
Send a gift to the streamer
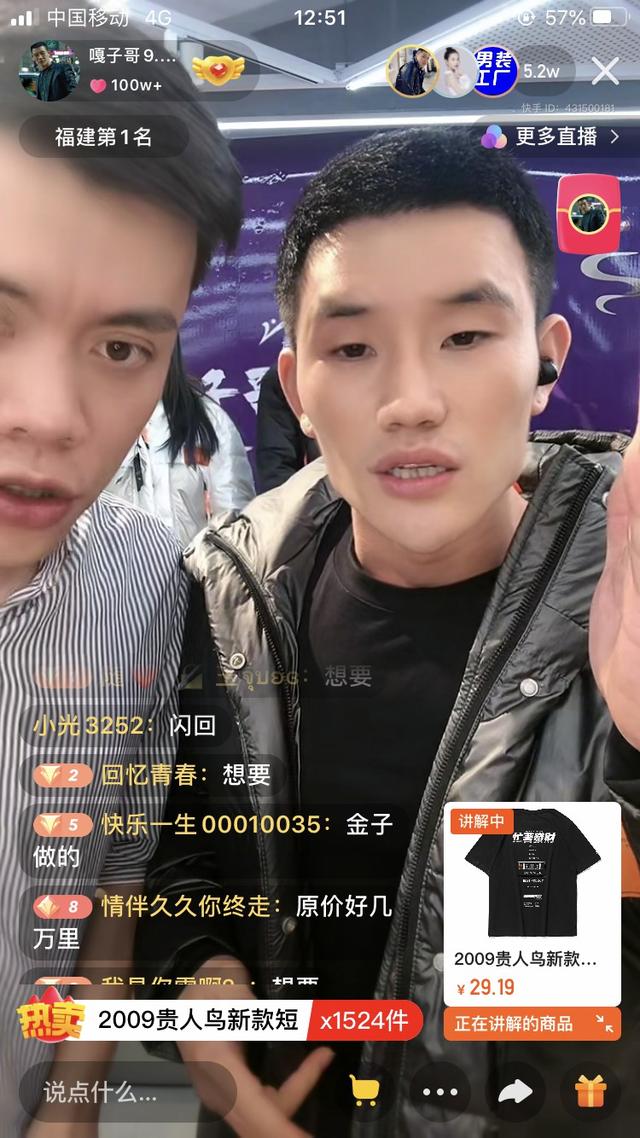coord(590,1092)
